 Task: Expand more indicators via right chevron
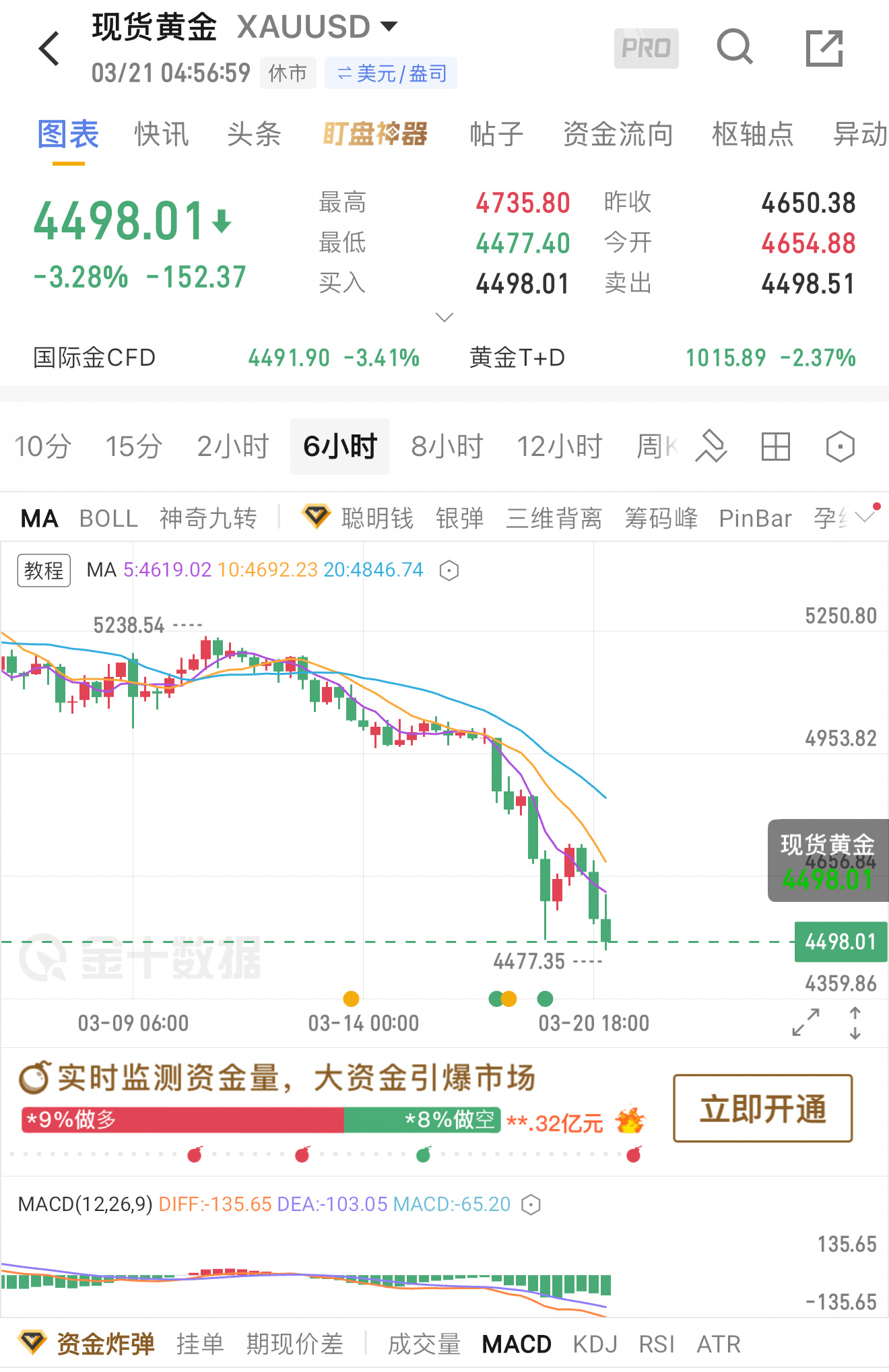[x=865, y=517]
